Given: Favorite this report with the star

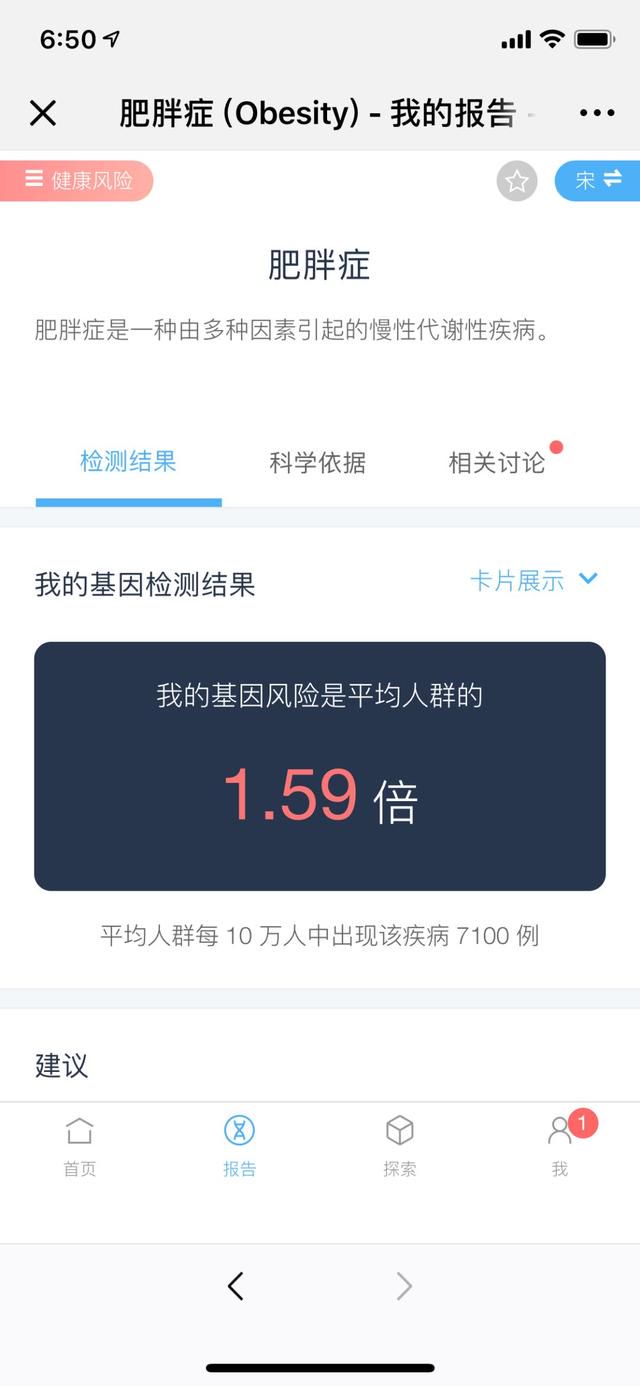Looking at the screenshot, I should pos(517,181).
